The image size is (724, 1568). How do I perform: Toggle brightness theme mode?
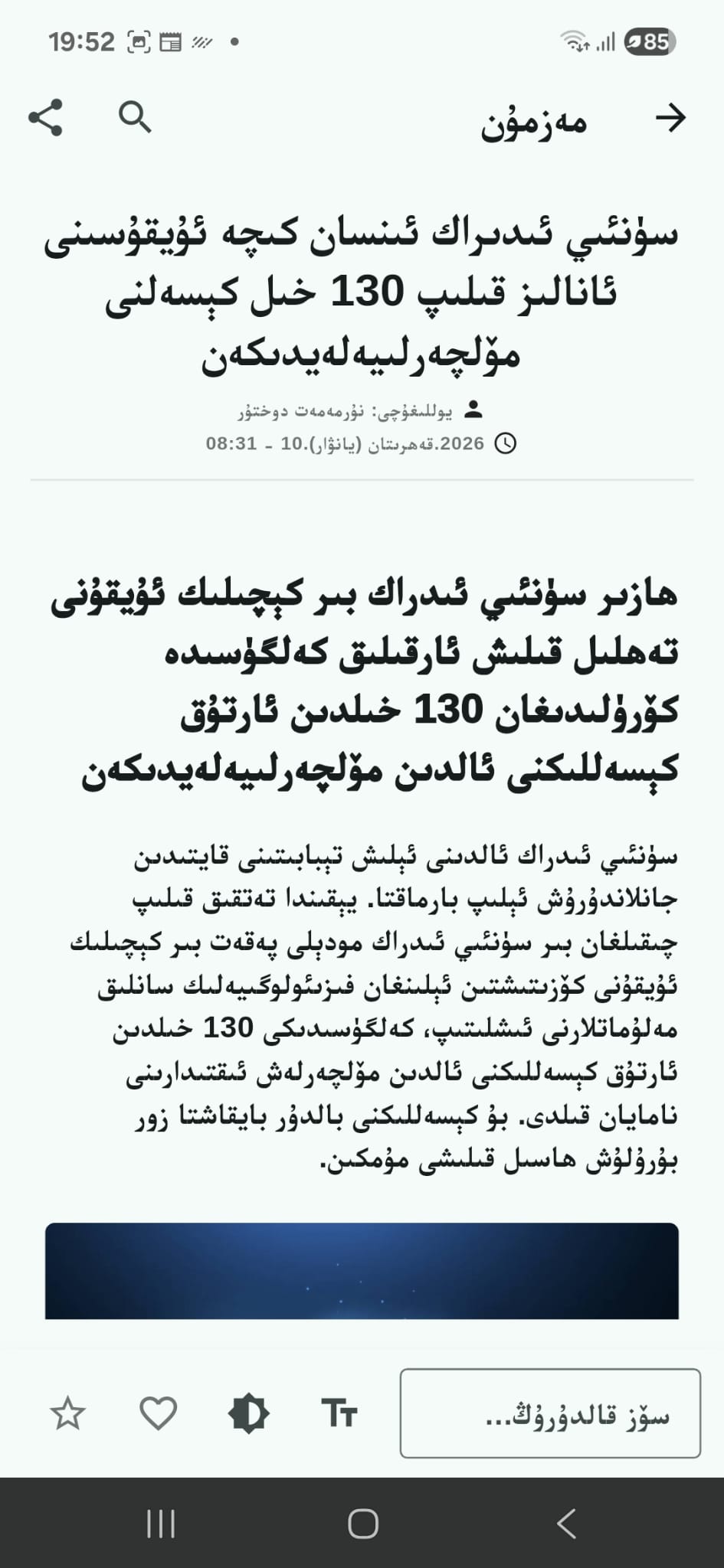pos(248,1413)
